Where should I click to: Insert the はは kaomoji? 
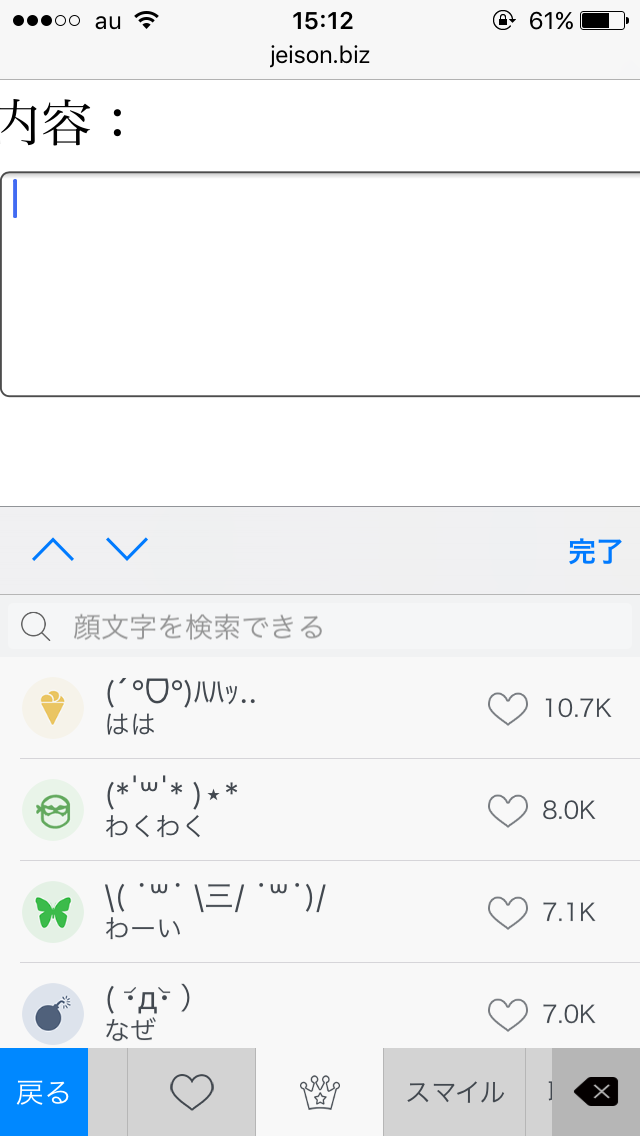click(250, 707)
